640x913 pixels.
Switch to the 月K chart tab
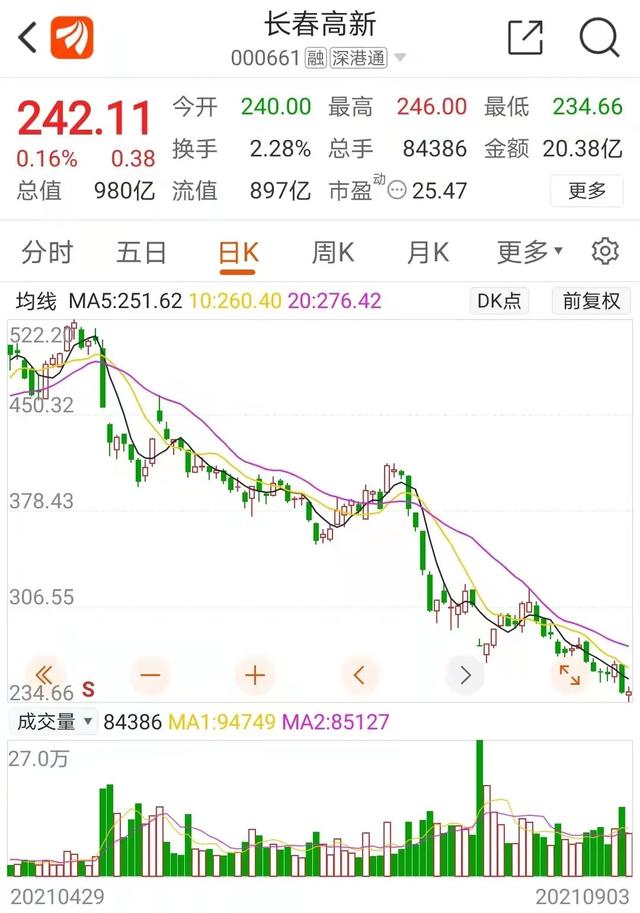point(428,253)
